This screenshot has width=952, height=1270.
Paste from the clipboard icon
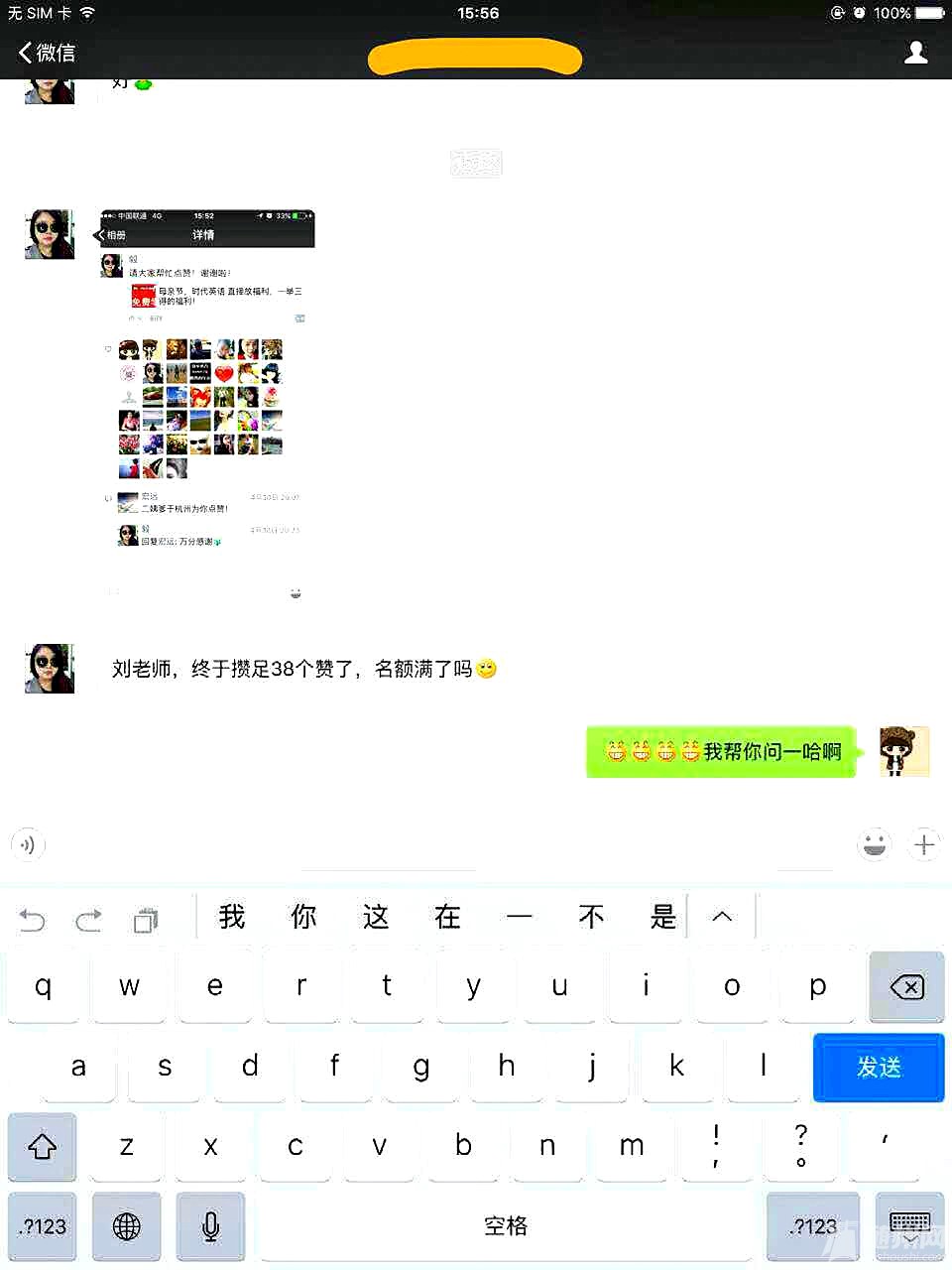146,920
